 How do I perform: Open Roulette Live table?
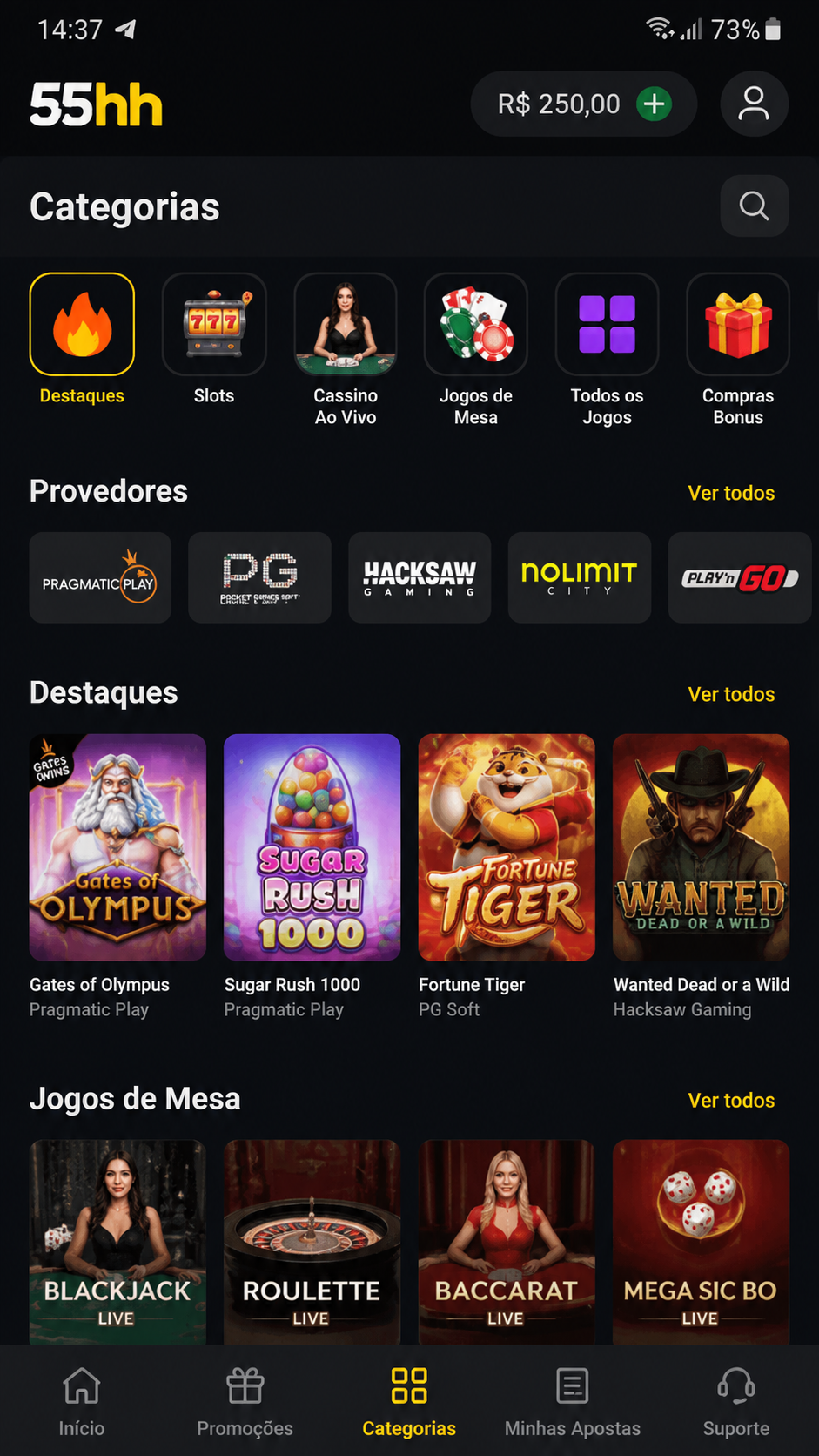312,1243
